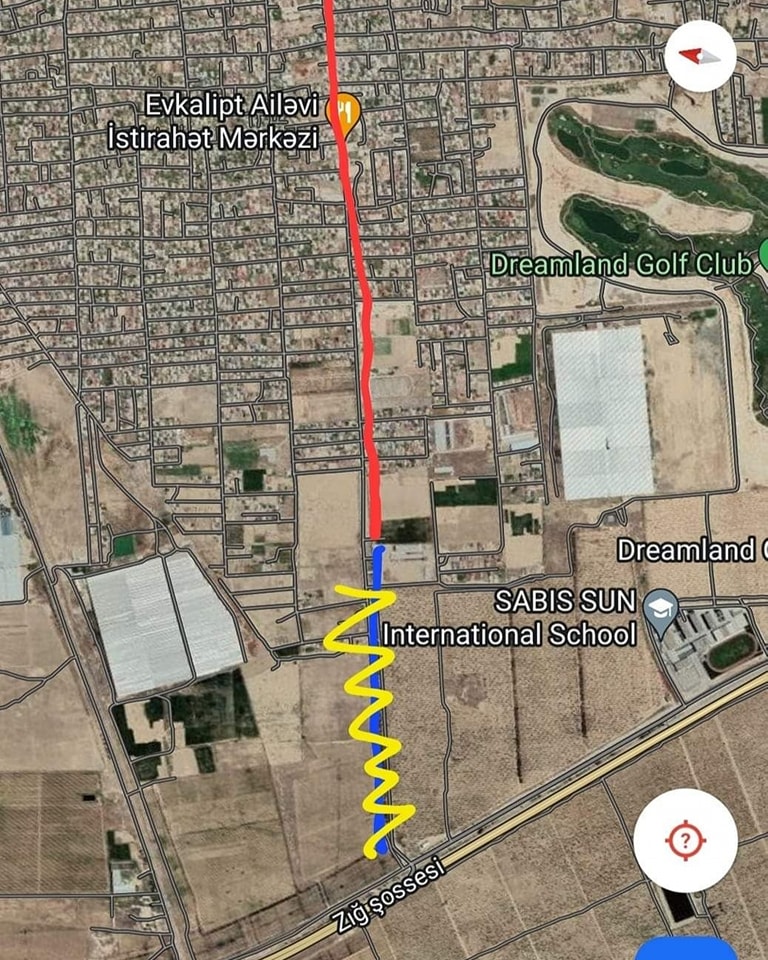Screen dimensions: 768x960
Task: Center the map on my location
Action: tap(685, 840)
